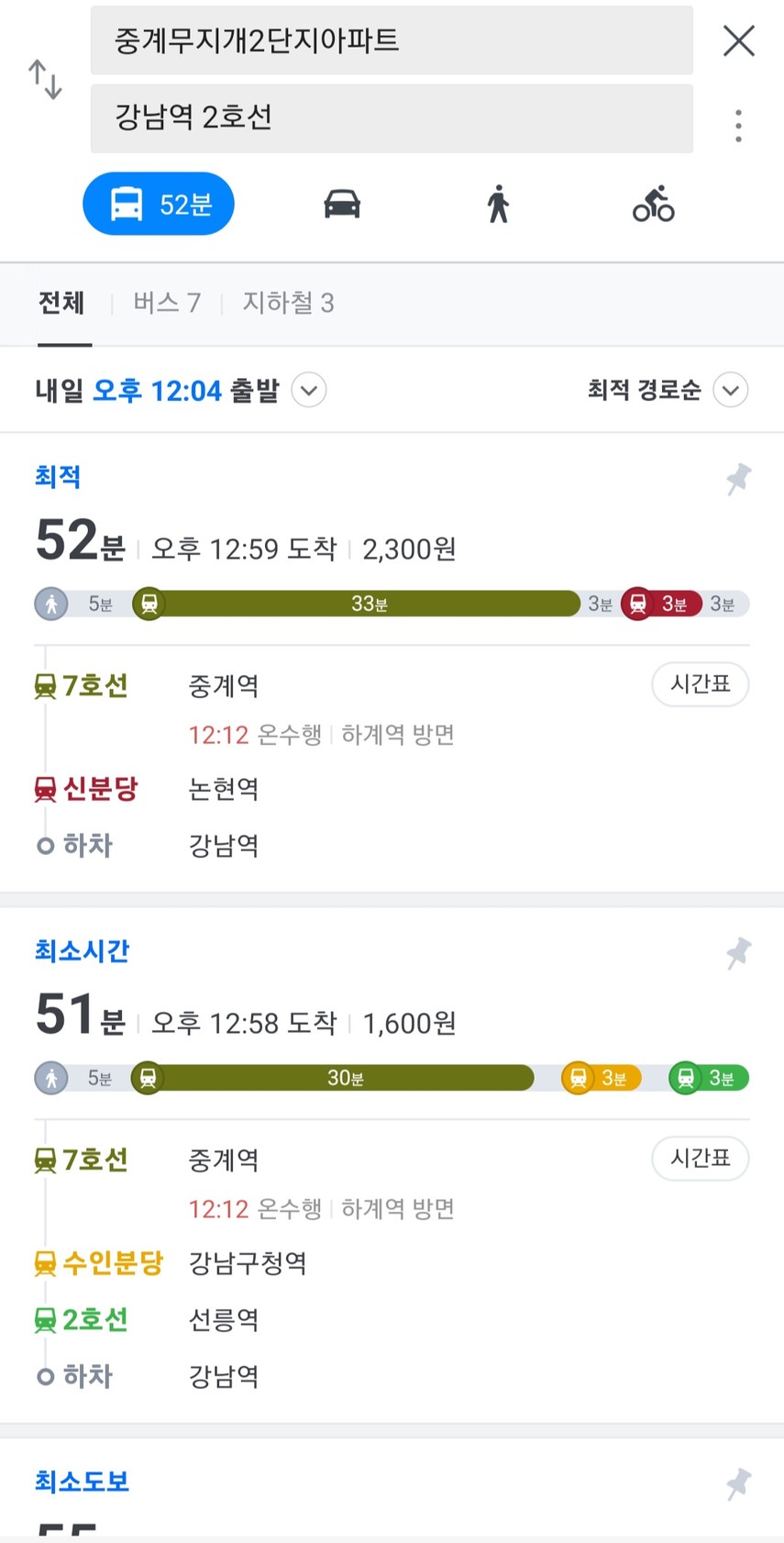Select public transit mode 52분
This screenshot has width=784, height=1543.
point(159,204)
